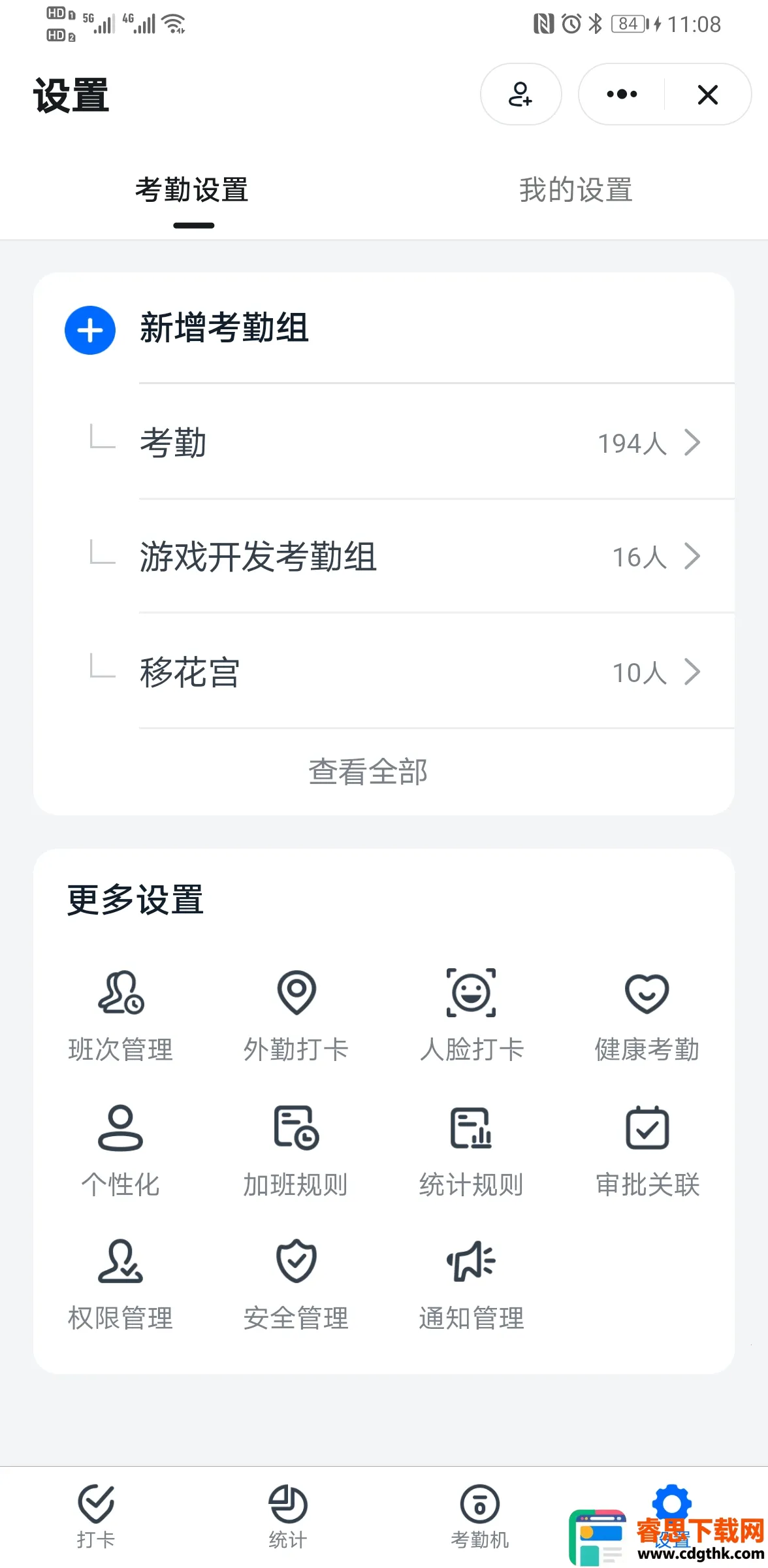Open the add member icon
The height and width of the screenshot is (1568, 768).
[x=520, y=94]
